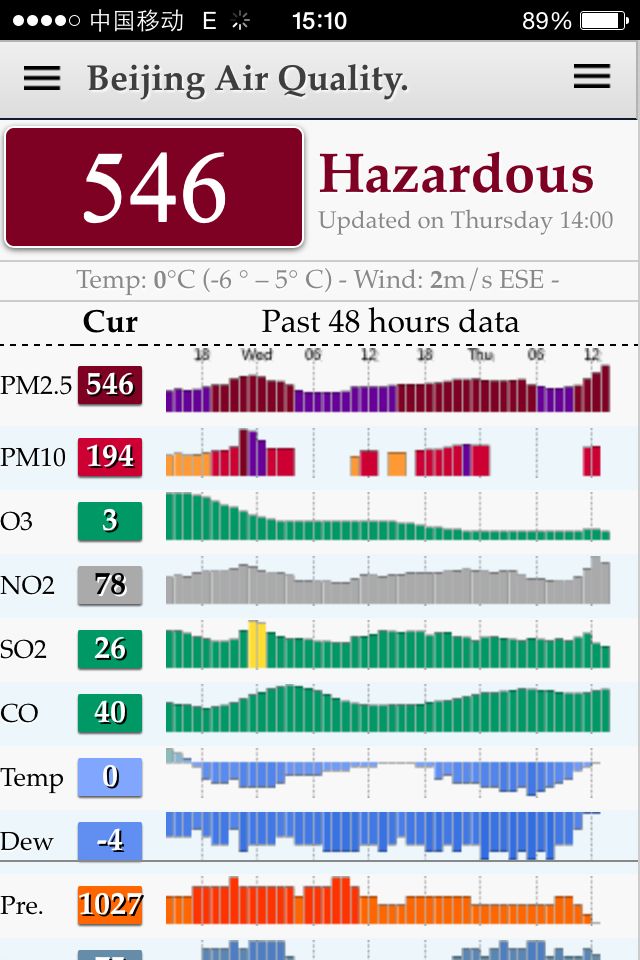640x960 pixels.
Task: Select the PM10 current value 194
Action: 110,457
